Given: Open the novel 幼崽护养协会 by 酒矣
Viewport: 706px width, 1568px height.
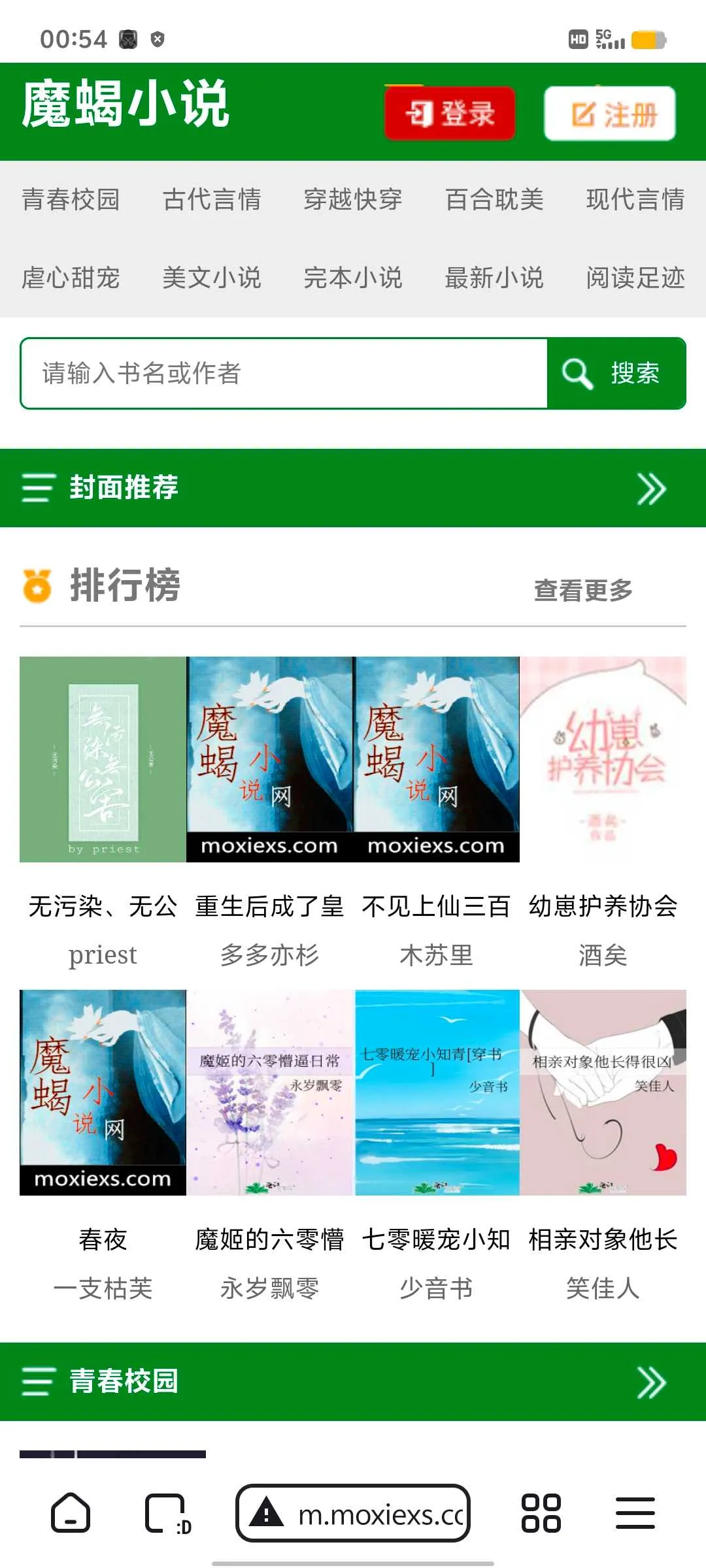Looking at the screenshot, I should [603, 759].
